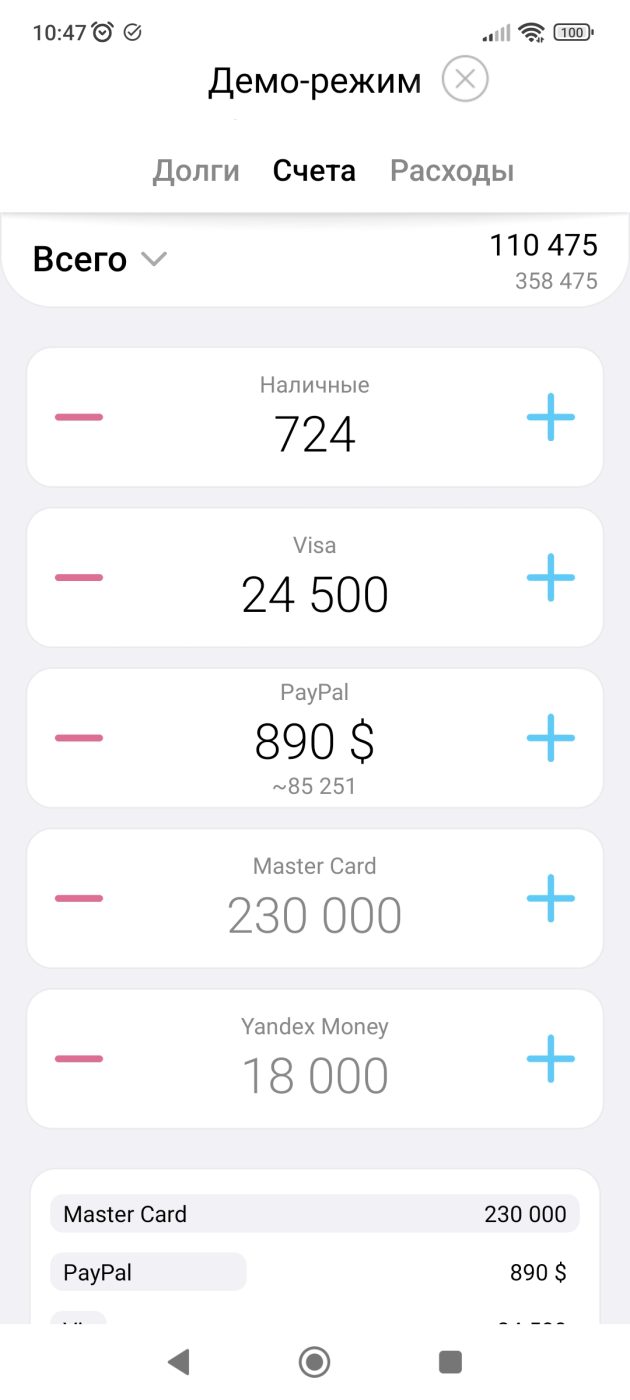Tap the minus on the Master Card card

[x=79, y=898]
